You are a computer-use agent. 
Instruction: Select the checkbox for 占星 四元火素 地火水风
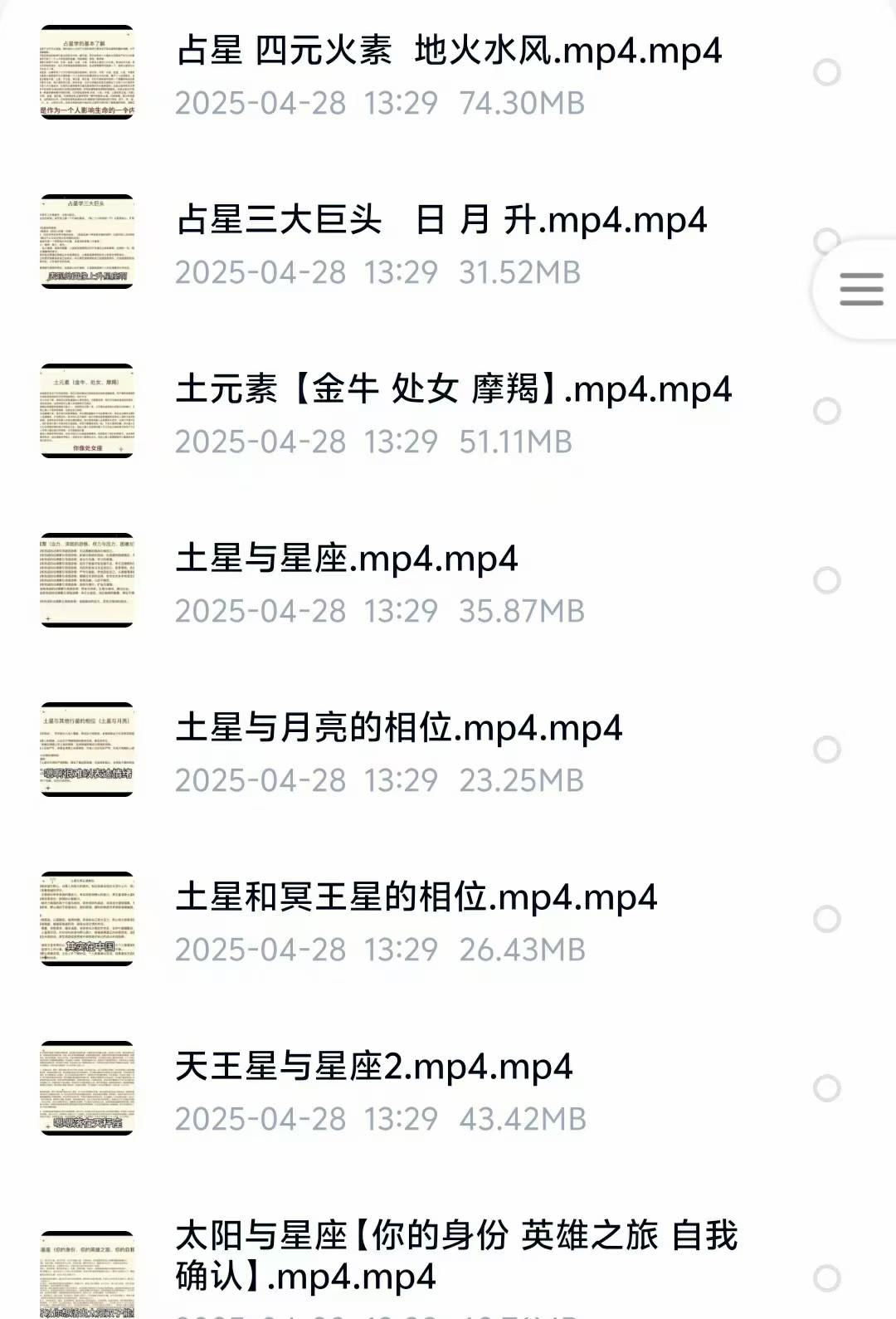(x=827, y=72)
